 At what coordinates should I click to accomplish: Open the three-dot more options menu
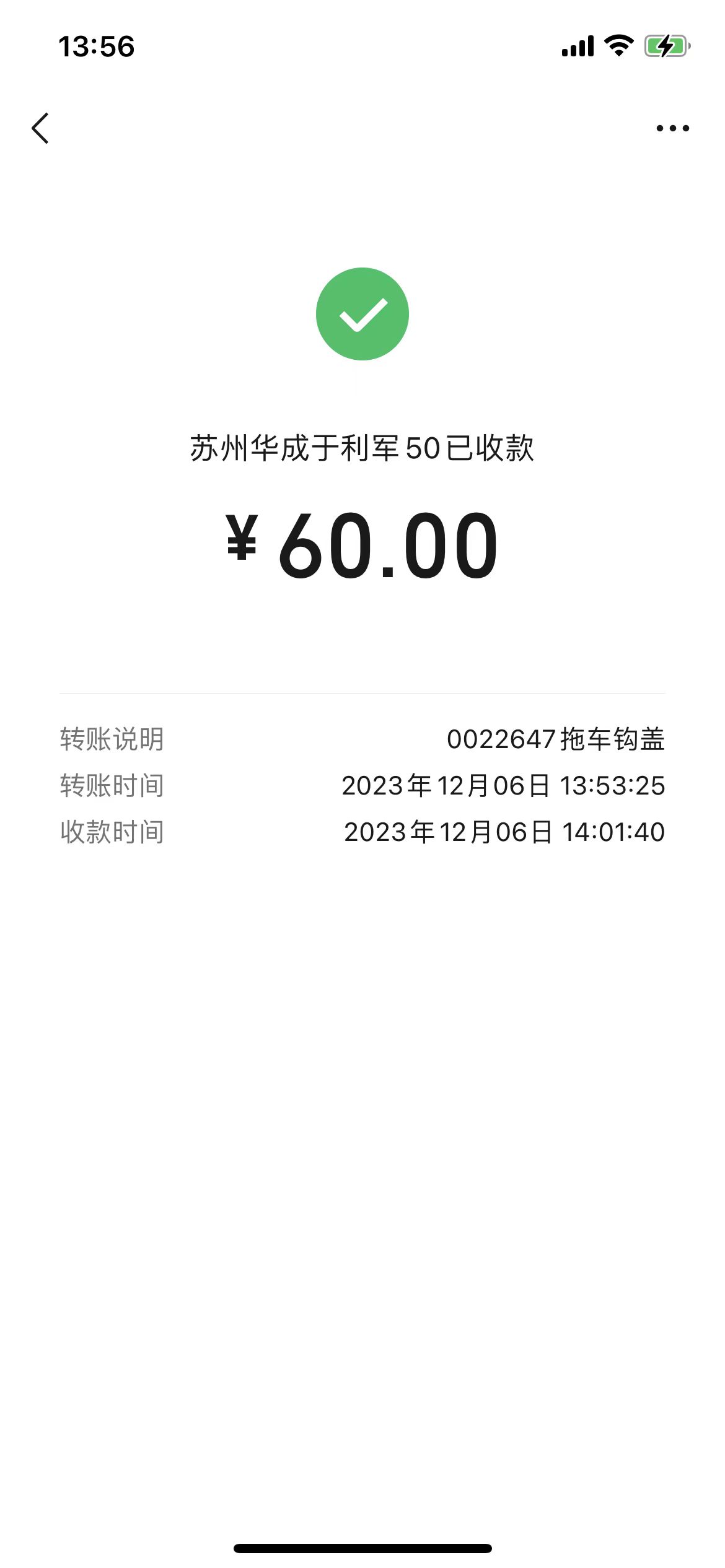(x=672, y=128)
